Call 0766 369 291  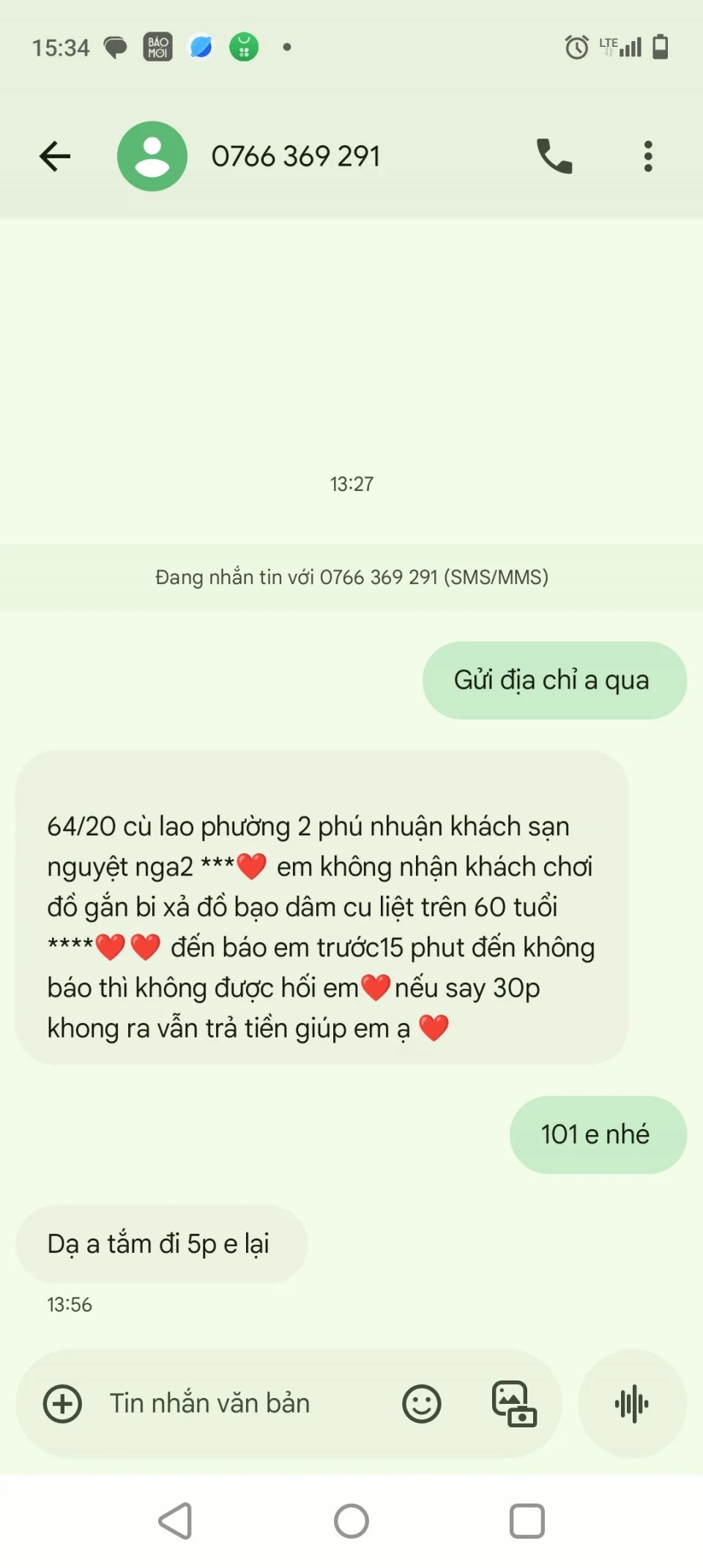click(554, 156)
